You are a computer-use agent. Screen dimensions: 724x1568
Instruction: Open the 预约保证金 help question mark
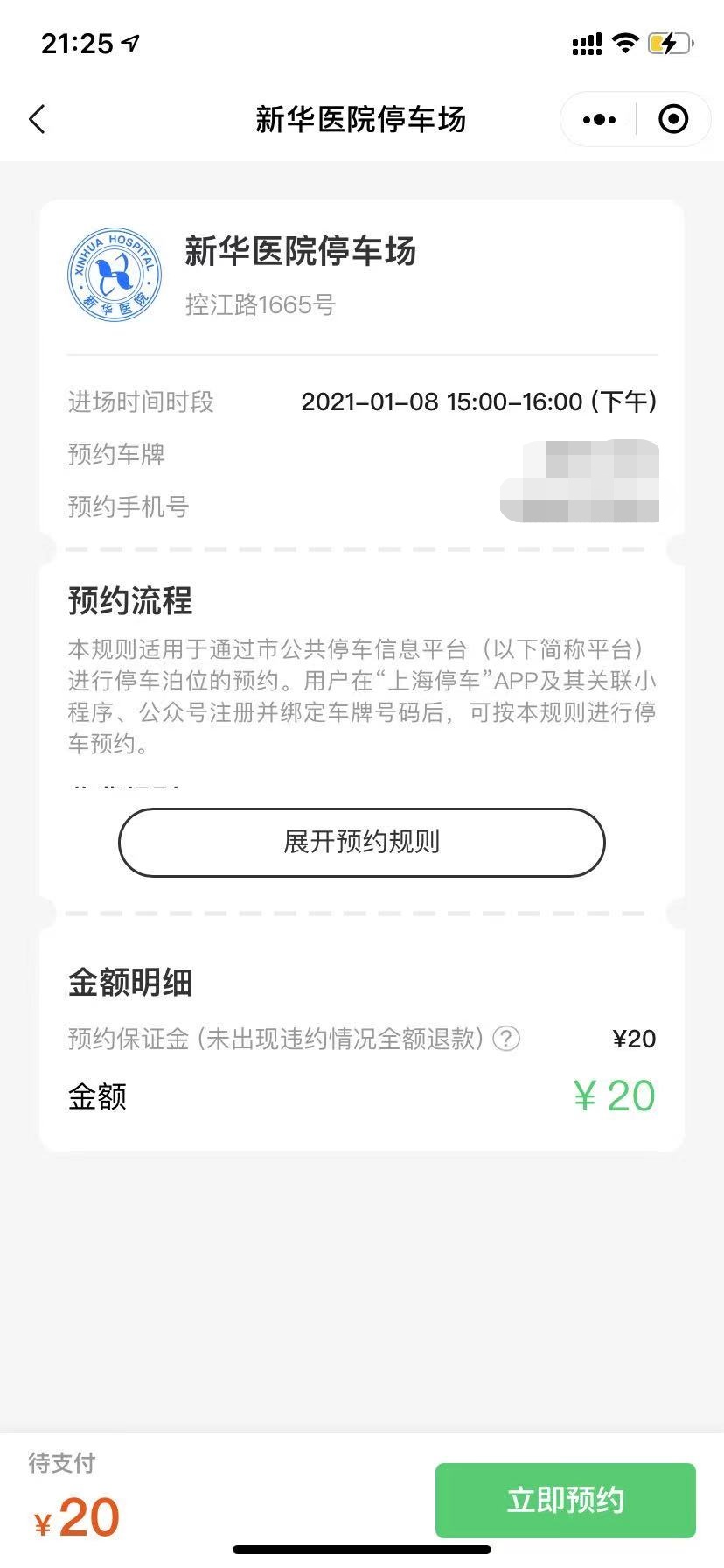506,1039
